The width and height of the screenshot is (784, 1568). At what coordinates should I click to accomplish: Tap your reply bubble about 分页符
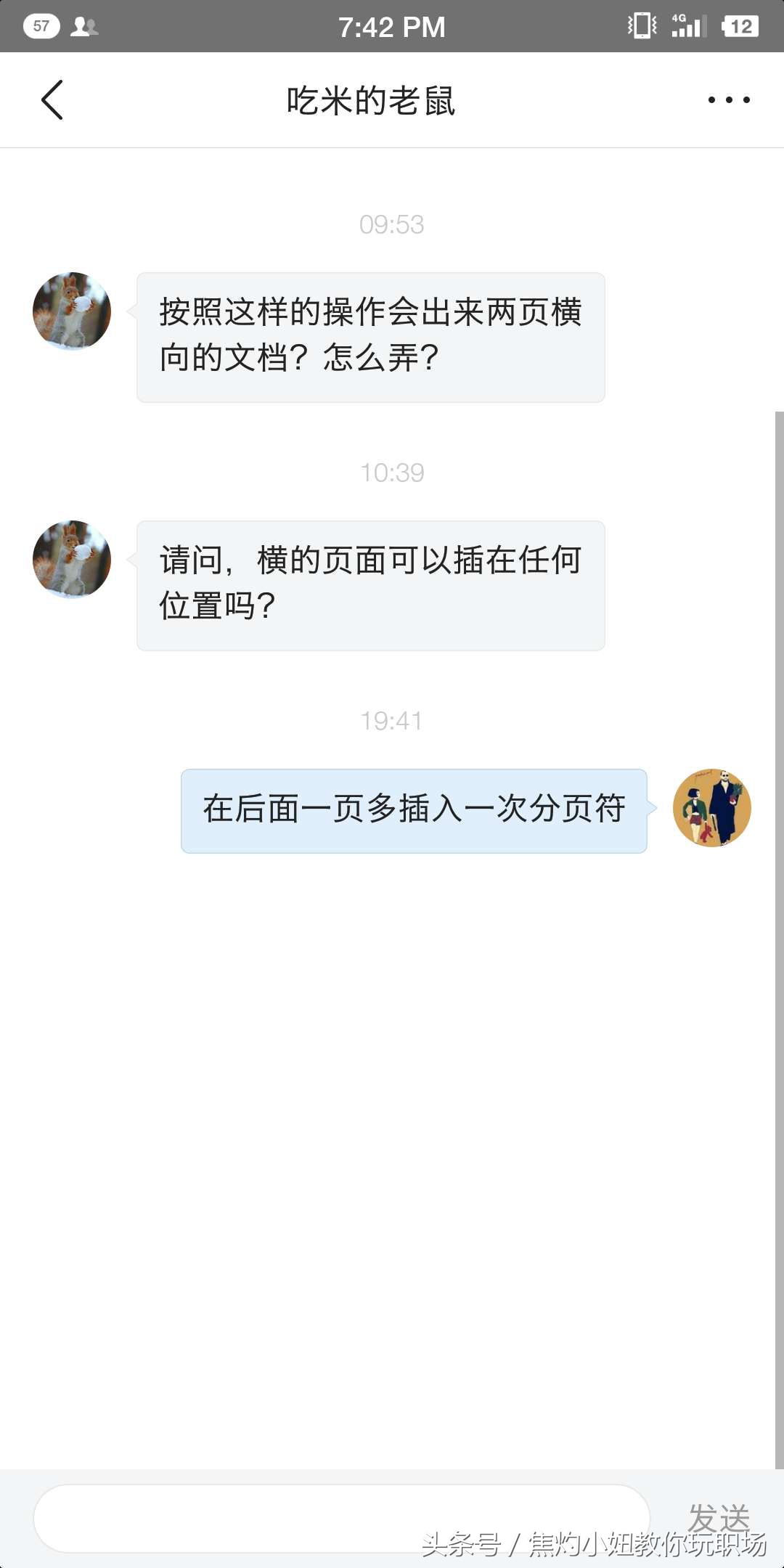412,812
